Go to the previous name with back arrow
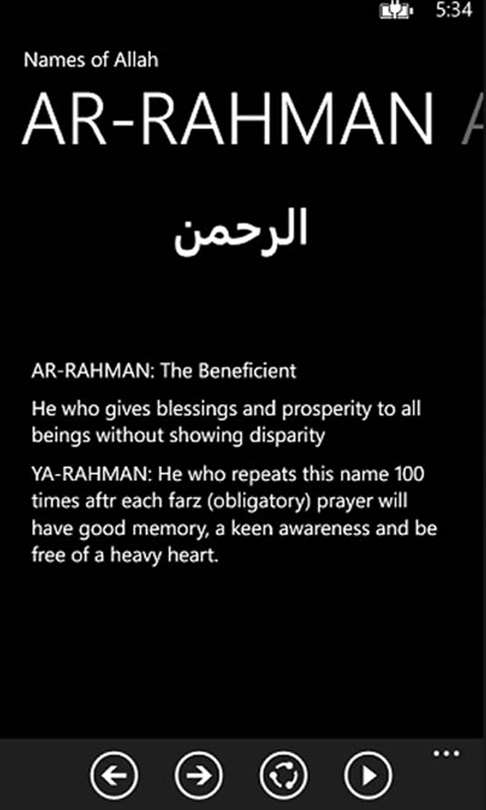The width and height of the screenshot is (486, 810). click(x=114, y=775)
